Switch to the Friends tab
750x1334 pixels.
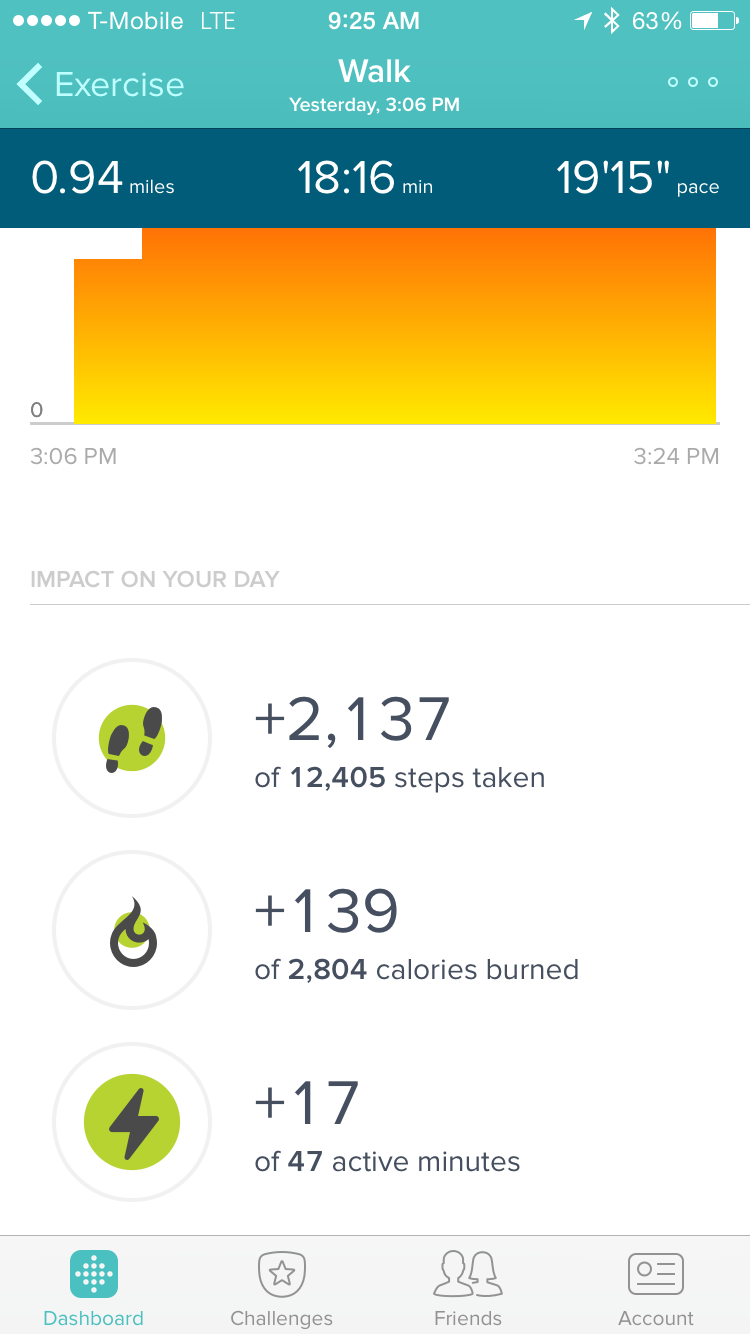click(x=468, y=1286)
